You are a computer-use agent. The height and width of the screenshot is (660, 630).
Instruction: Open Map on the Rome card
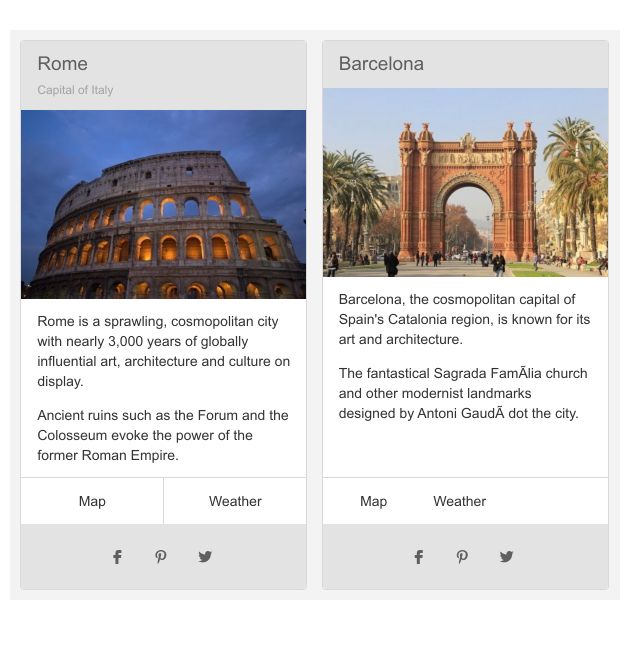[92, 501]
